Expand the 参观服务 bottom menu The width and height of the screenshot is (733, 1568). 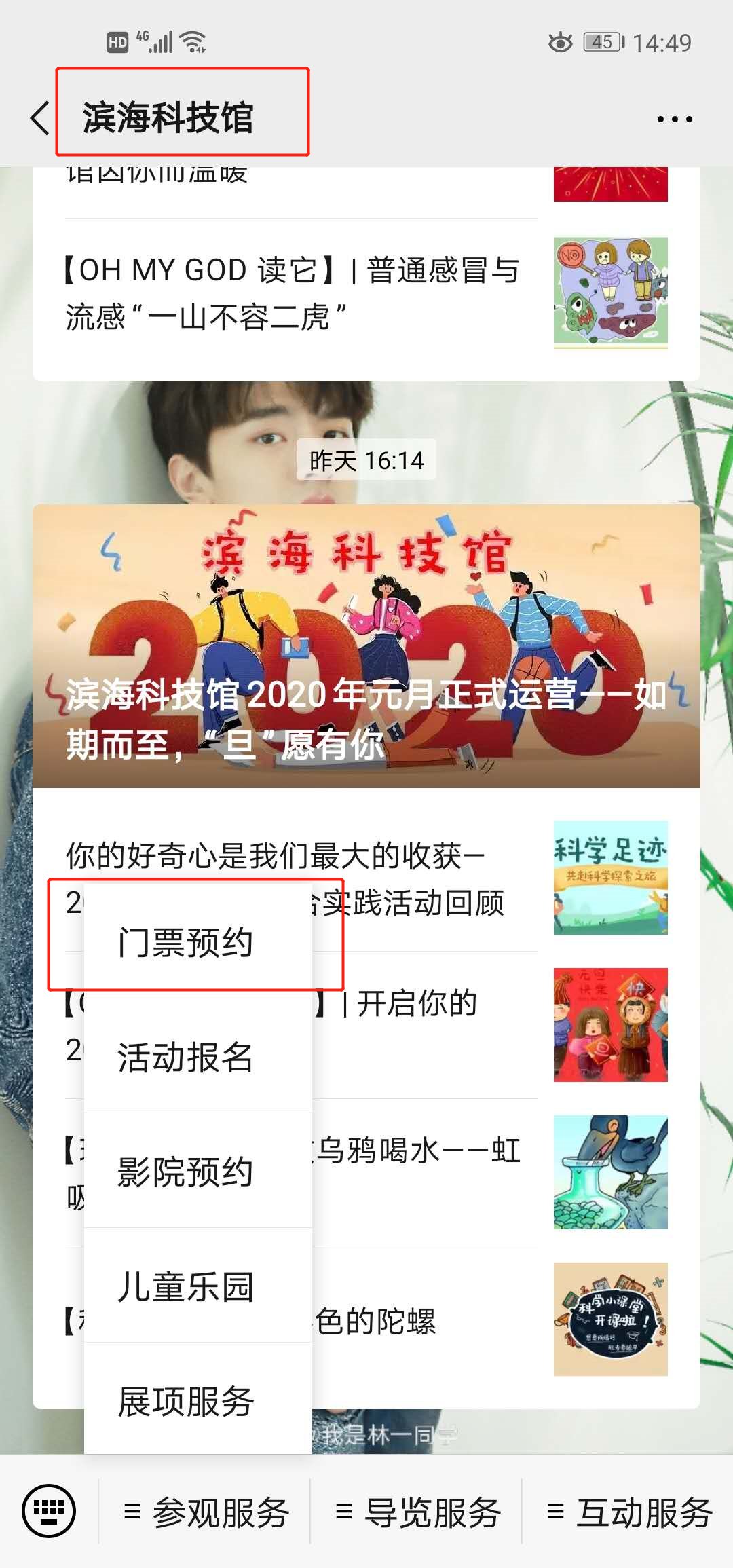[207, 1512]
